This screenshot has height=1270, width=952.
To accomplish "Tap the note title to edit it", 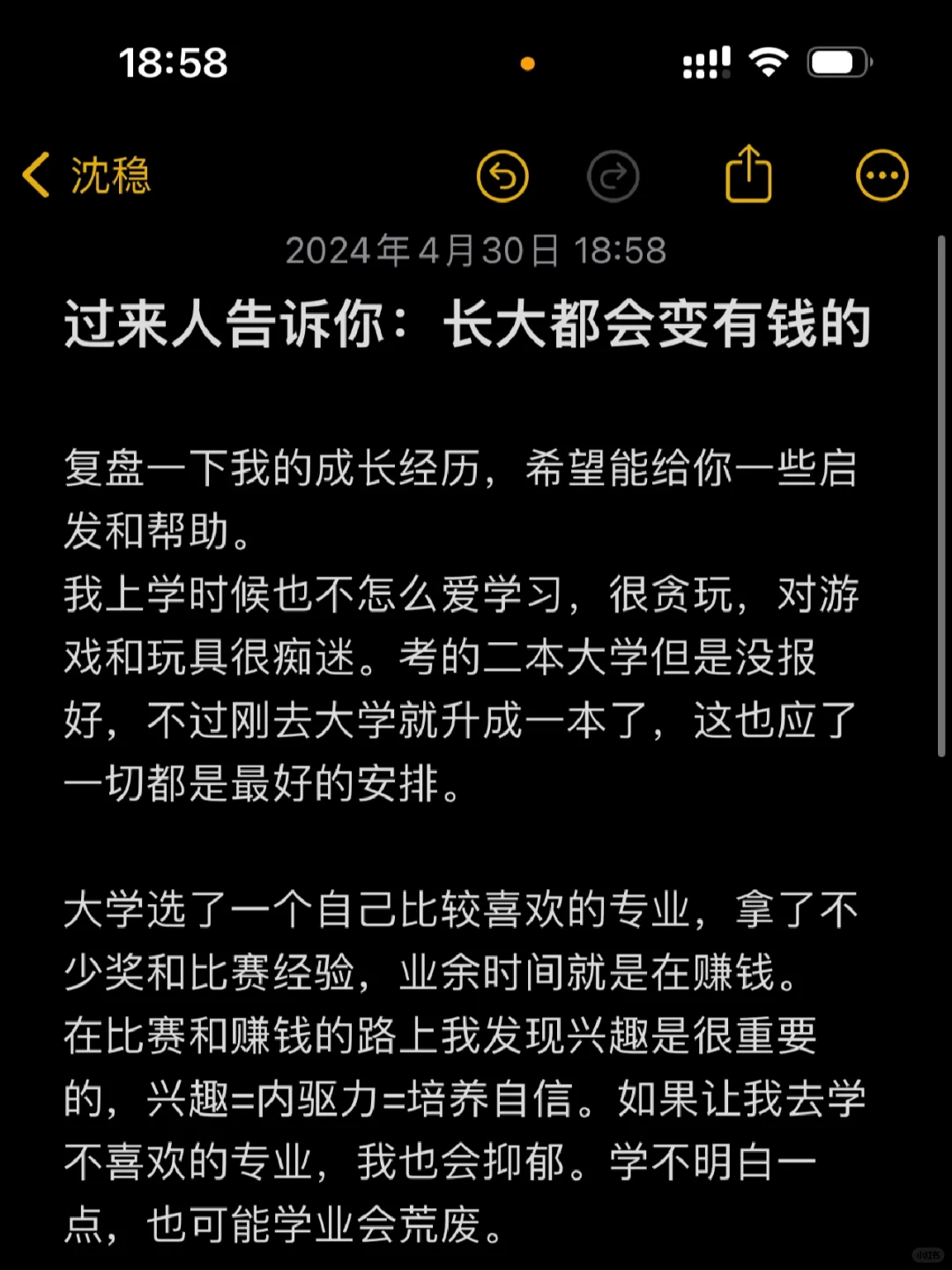I will [x=467, y=325].
